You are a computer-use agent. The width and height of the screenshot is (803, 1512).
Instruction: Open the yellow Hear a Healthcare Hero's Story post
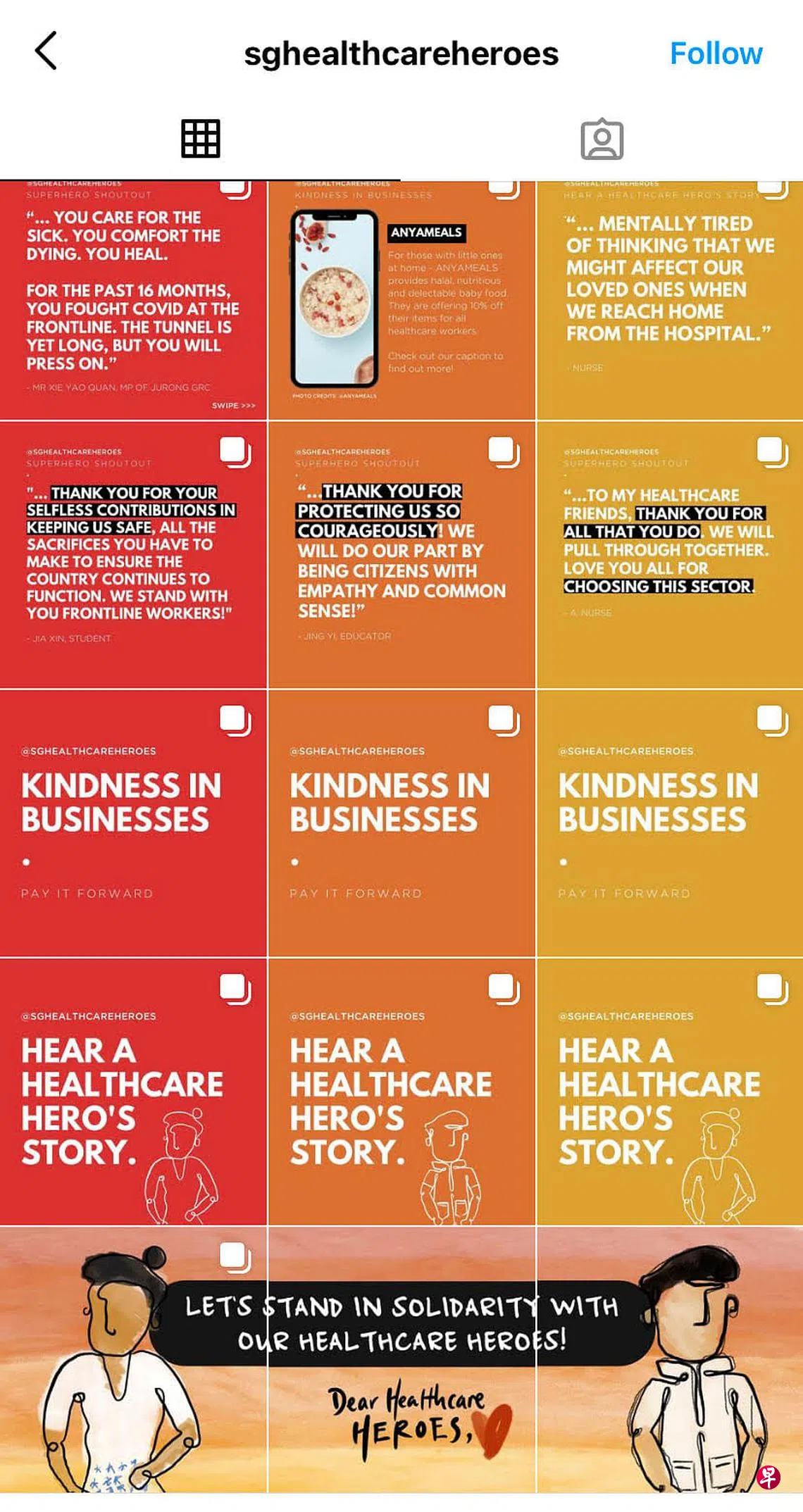point(670,1092)
